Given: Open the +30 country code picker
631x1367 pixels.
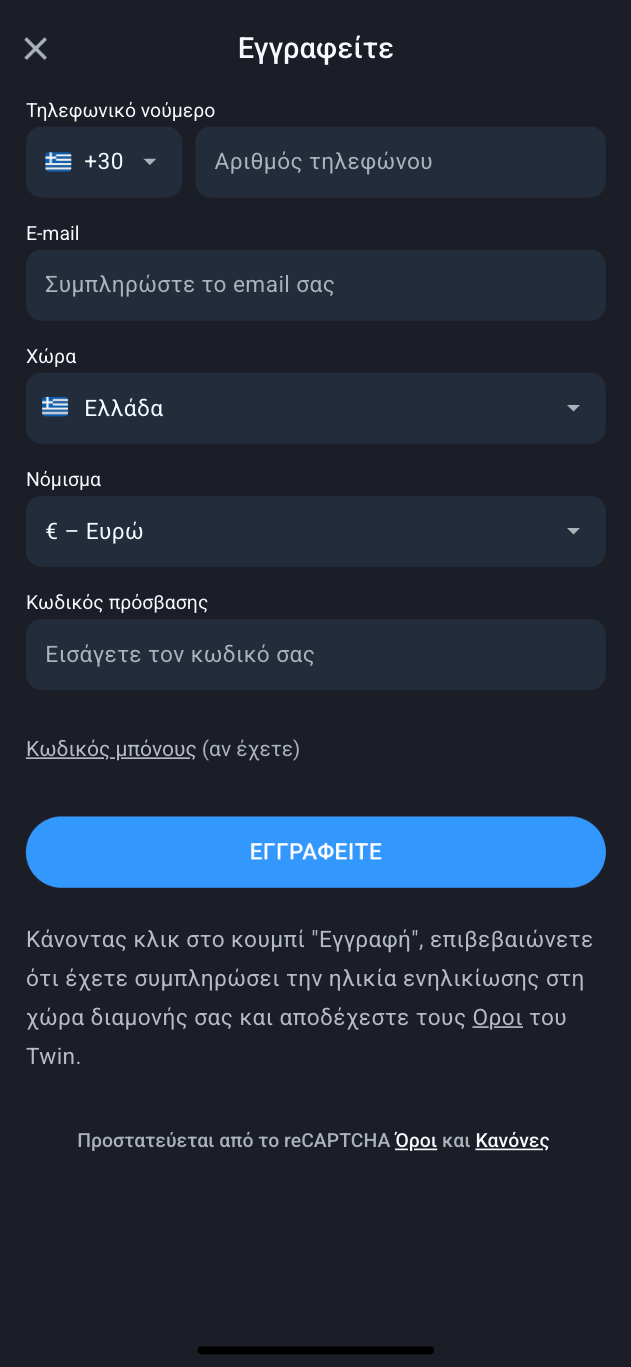Looking at the screenshot, I should 103,162.
